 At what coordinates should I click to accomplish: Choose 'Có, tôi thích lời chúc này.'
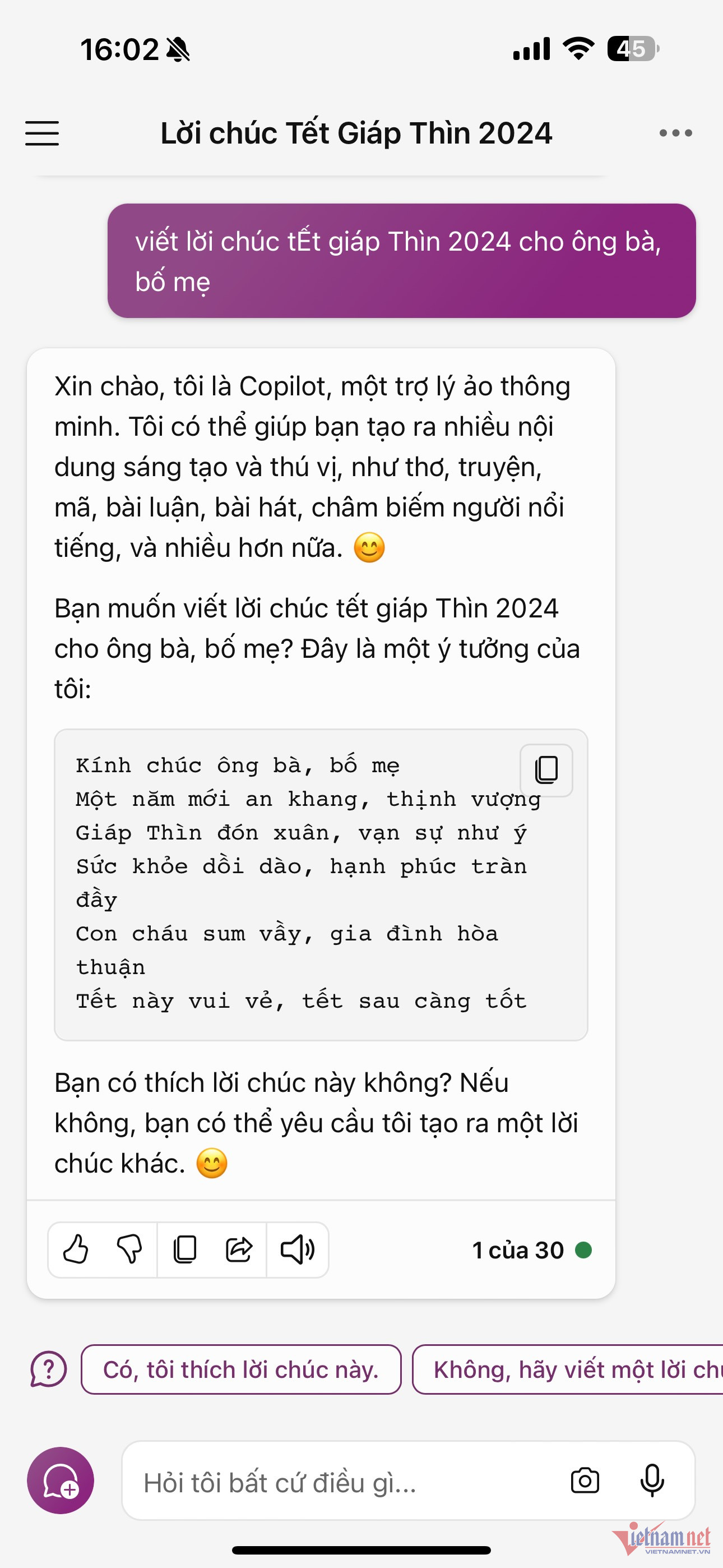click(x=240, y=1369)
